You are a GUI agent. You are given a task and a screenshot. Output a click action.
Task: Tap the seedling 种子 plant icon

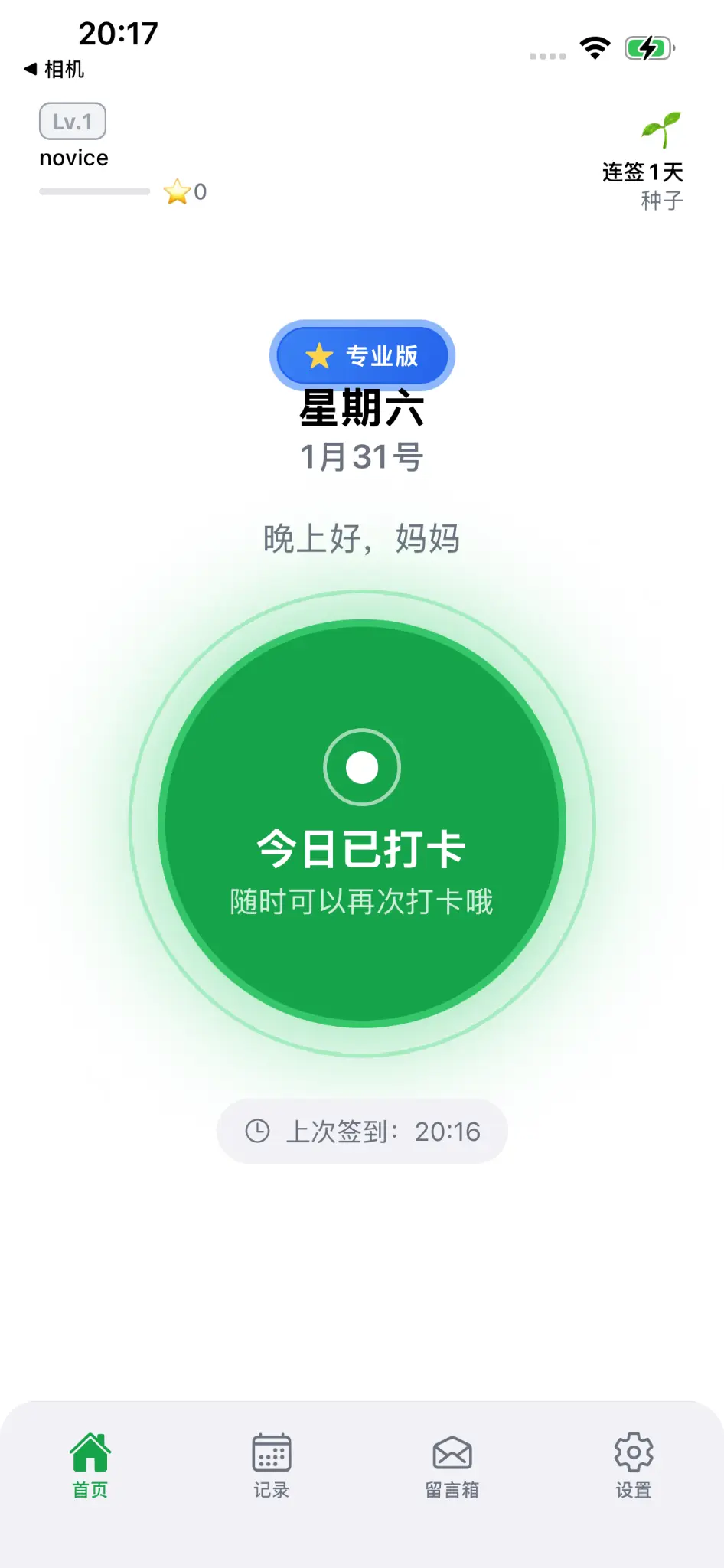click(663, 128)
